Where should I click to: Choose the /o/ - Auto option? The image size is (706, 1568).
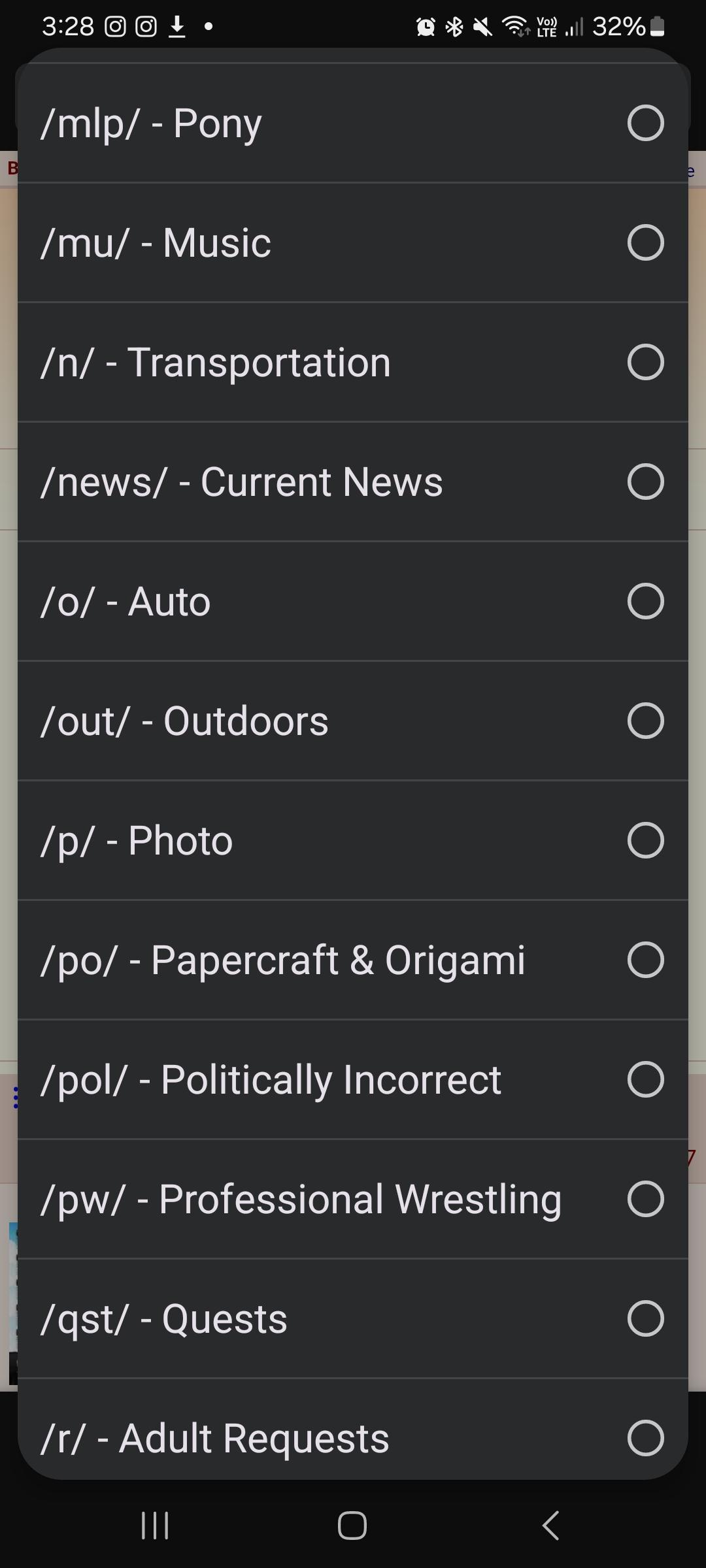[x=353, y=601]
